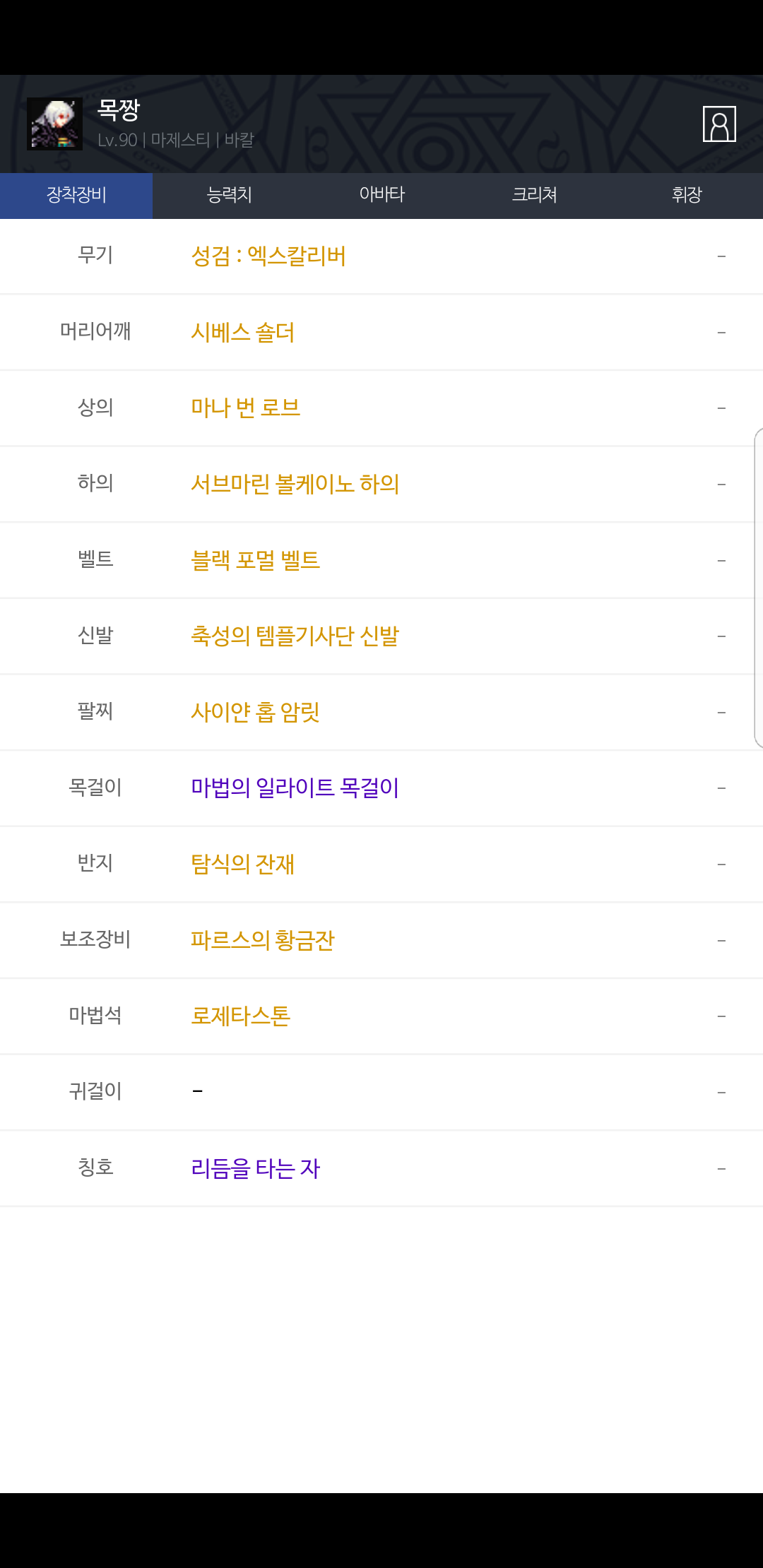763x1568 pixels.
Task: View magic stone 로제타스톤
Action: pyautogui.click(x=241, y=1016)
